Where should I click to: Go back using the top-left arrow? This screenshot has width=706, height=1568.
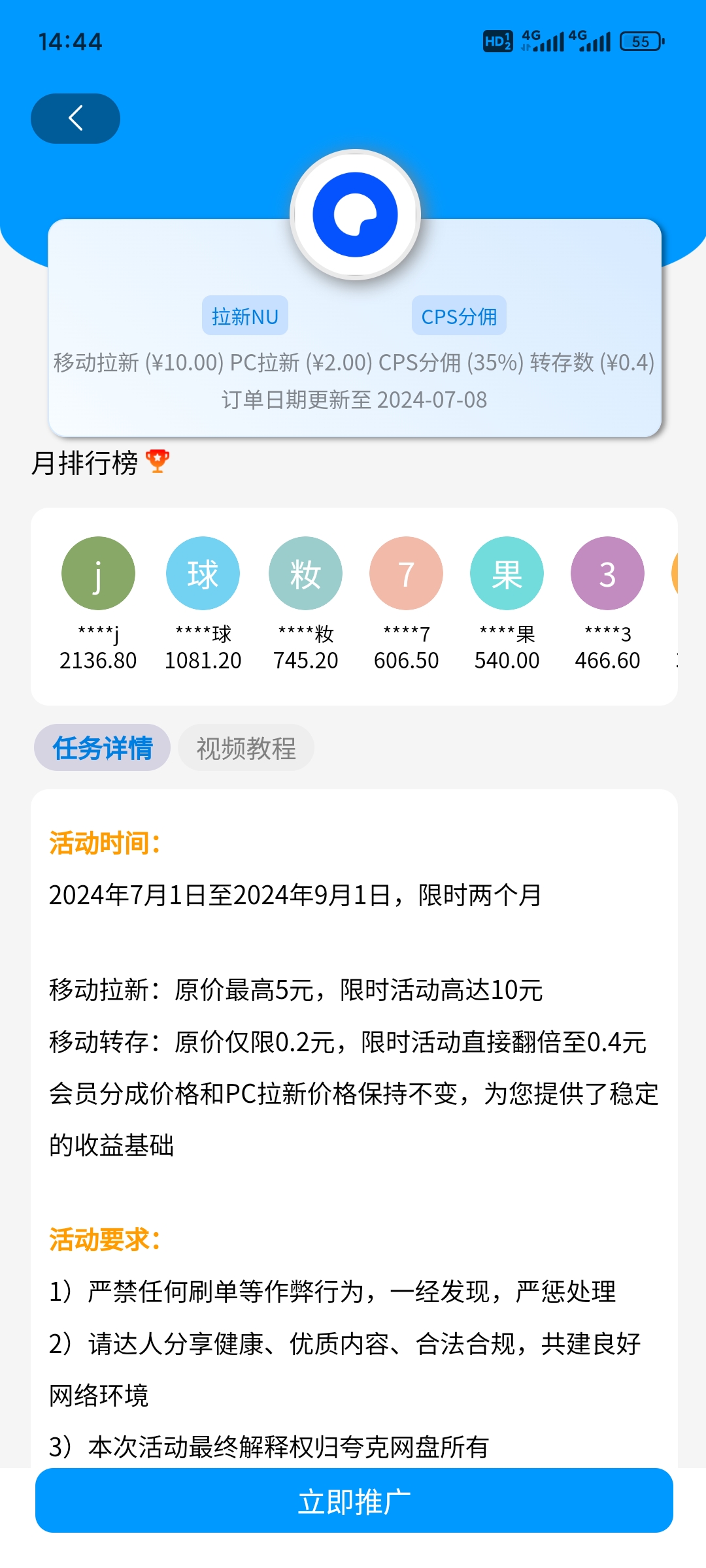coord(75,118)
